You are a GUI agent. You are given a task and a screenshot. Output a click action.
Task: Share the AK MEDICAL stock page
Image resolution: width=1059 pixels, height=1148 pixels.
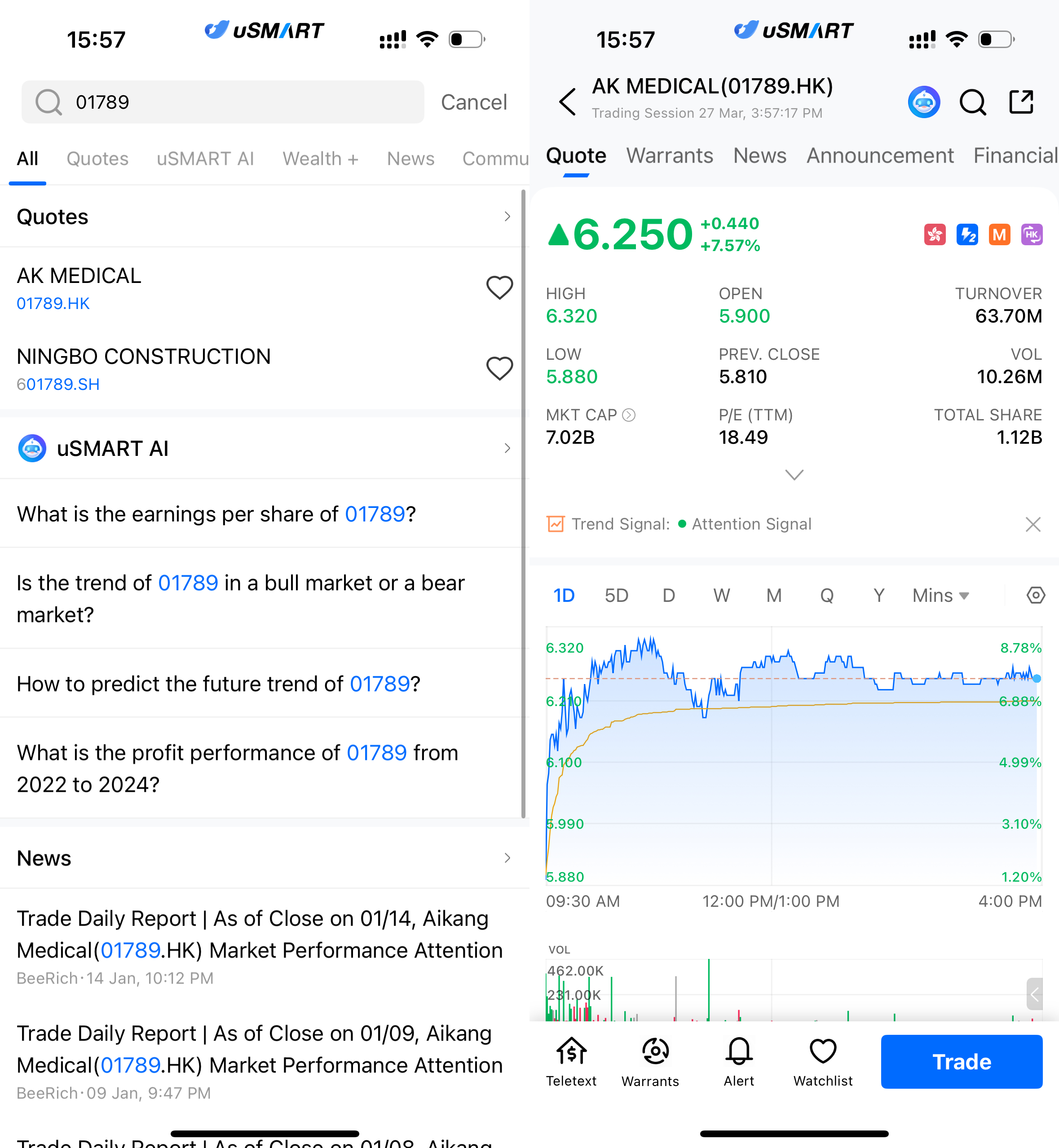(1022, 102)
